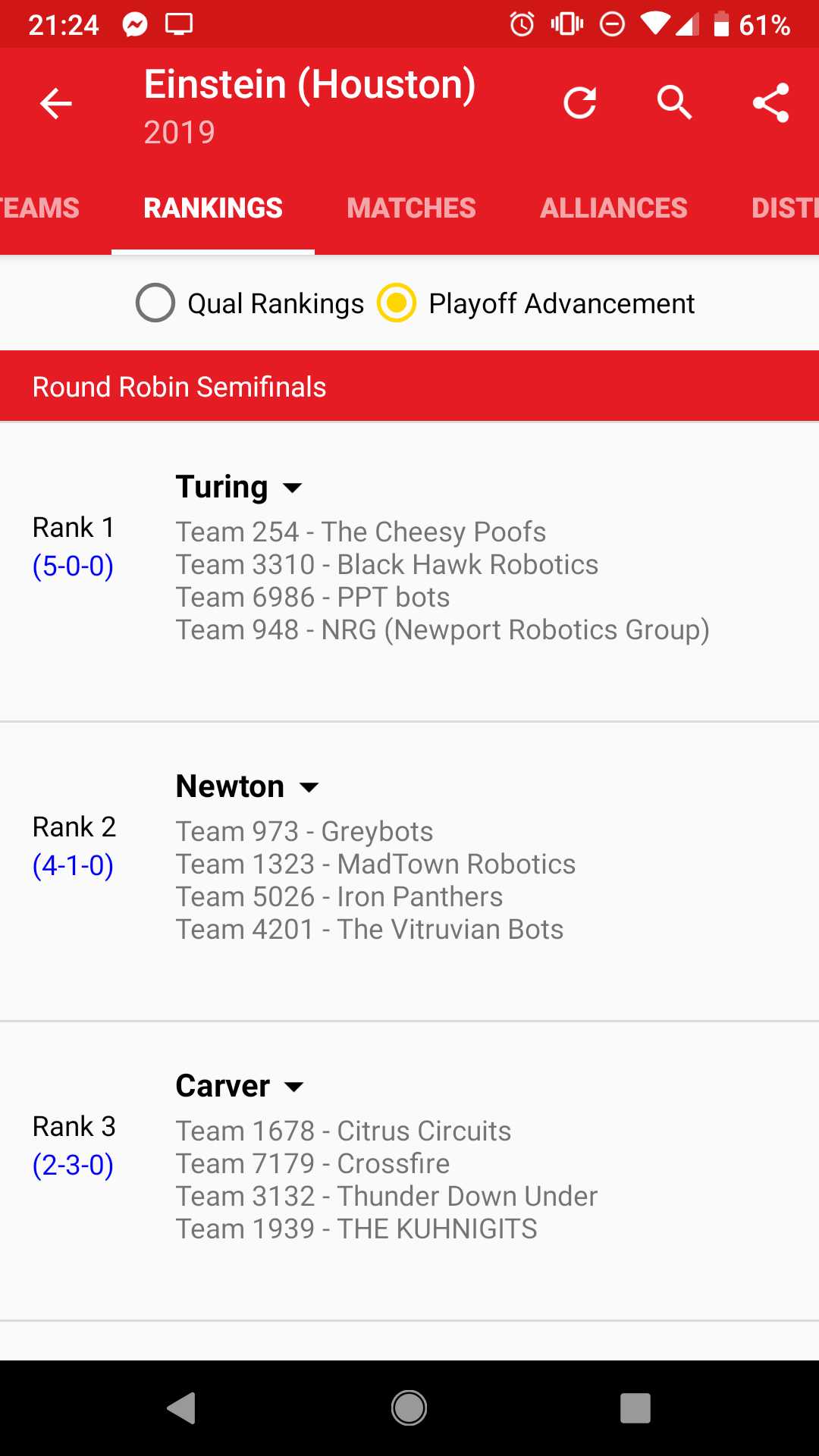Refresh the event rankings data
Viewport: 819px width, 1456px height.
580,102
